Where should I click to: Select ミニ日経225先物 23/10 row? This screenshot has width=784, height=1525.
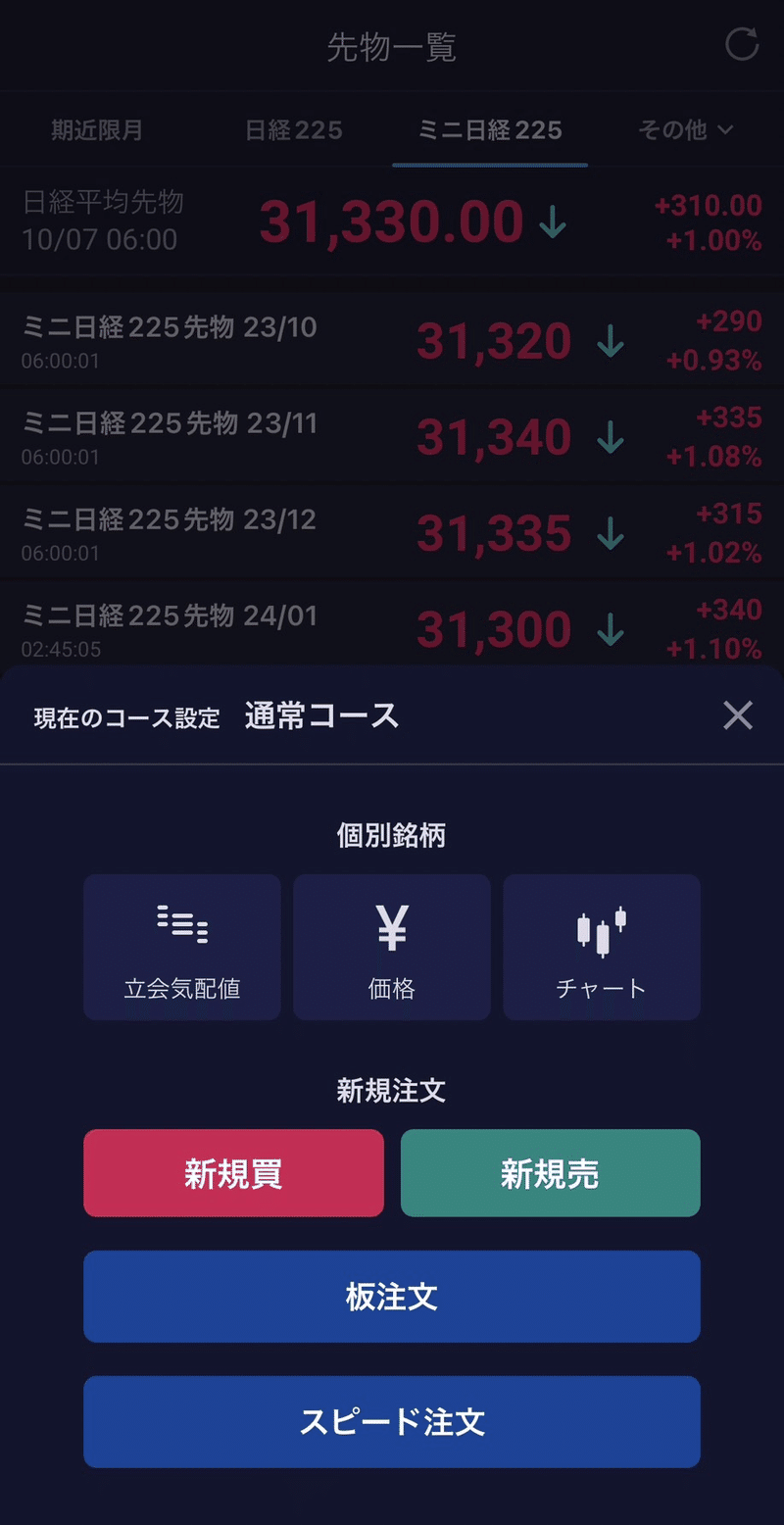[x=392, y=341]
